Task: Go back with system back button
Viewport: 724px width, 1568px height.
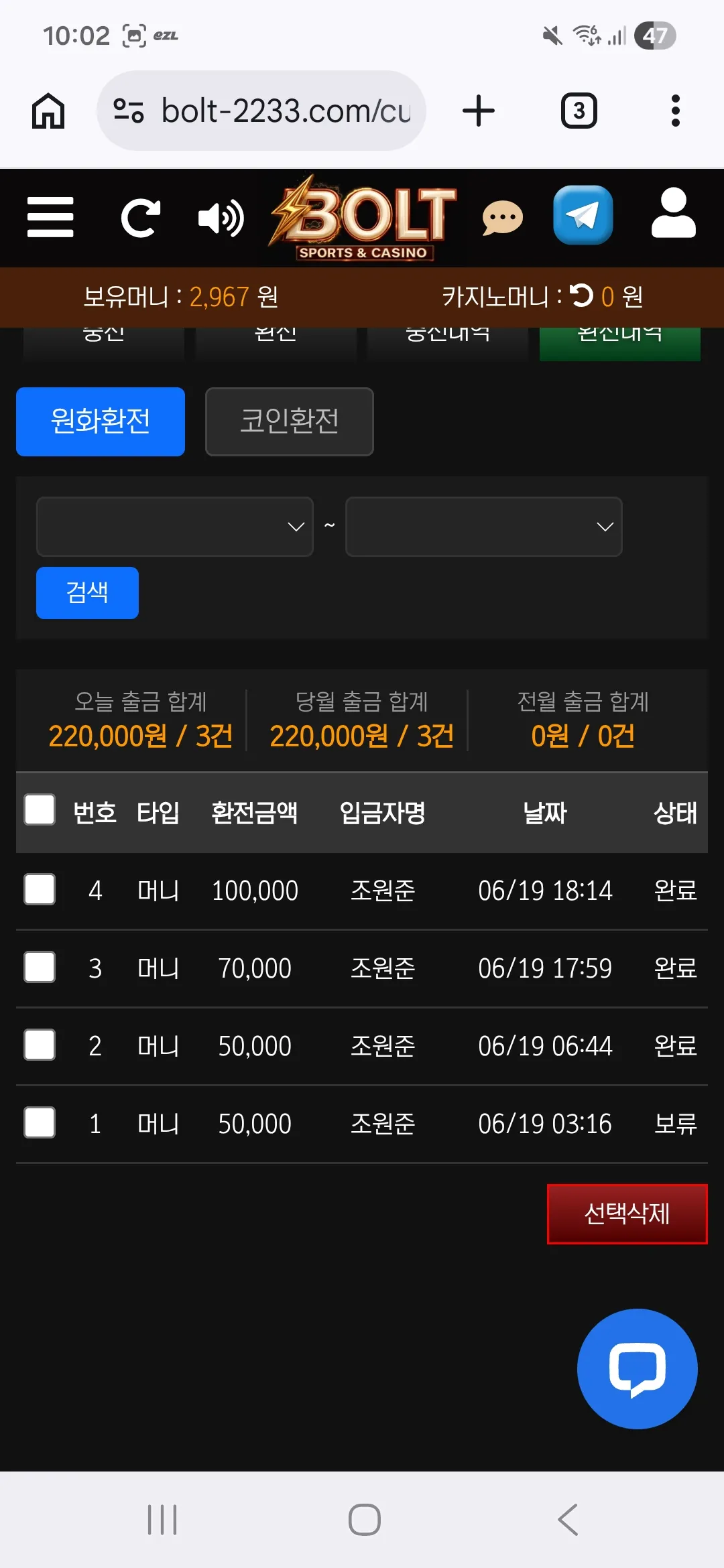Action: coord(568,1519)
